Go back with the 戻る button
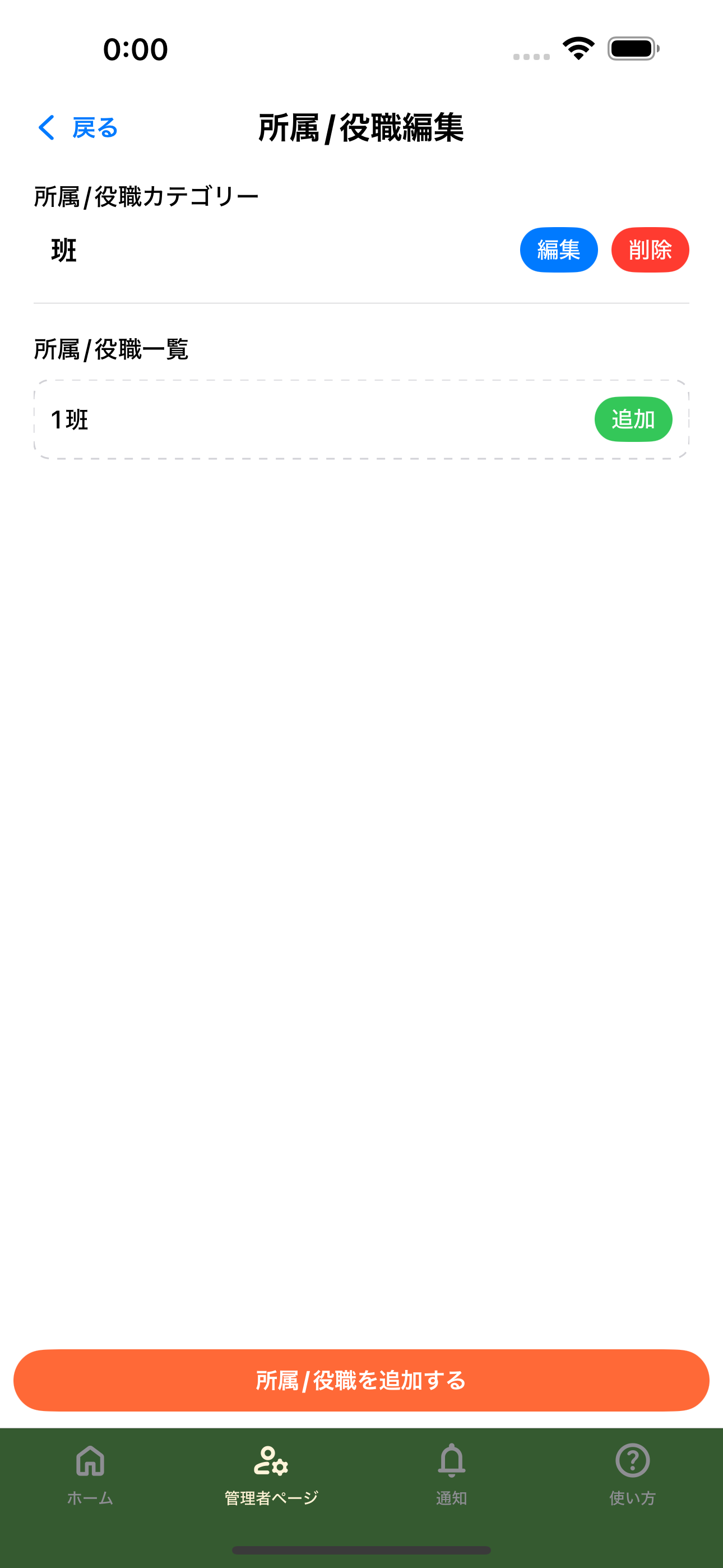The image size is (723, 1568). pyautogui.click(x=78, y=128)
